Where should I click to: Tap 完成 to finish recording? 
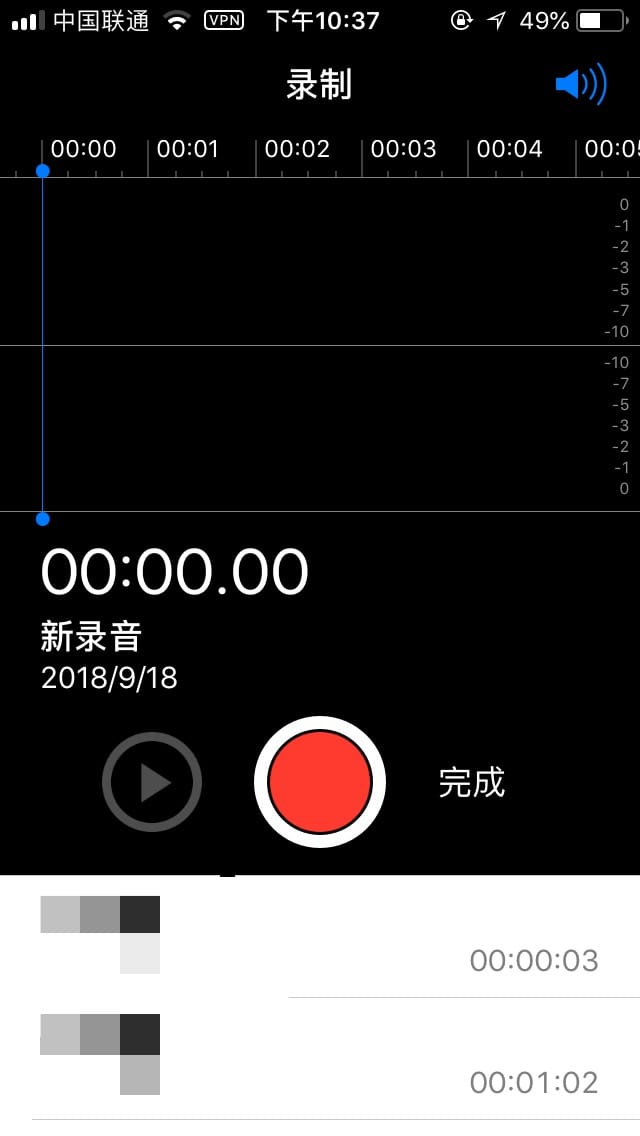tap(472, 782)
